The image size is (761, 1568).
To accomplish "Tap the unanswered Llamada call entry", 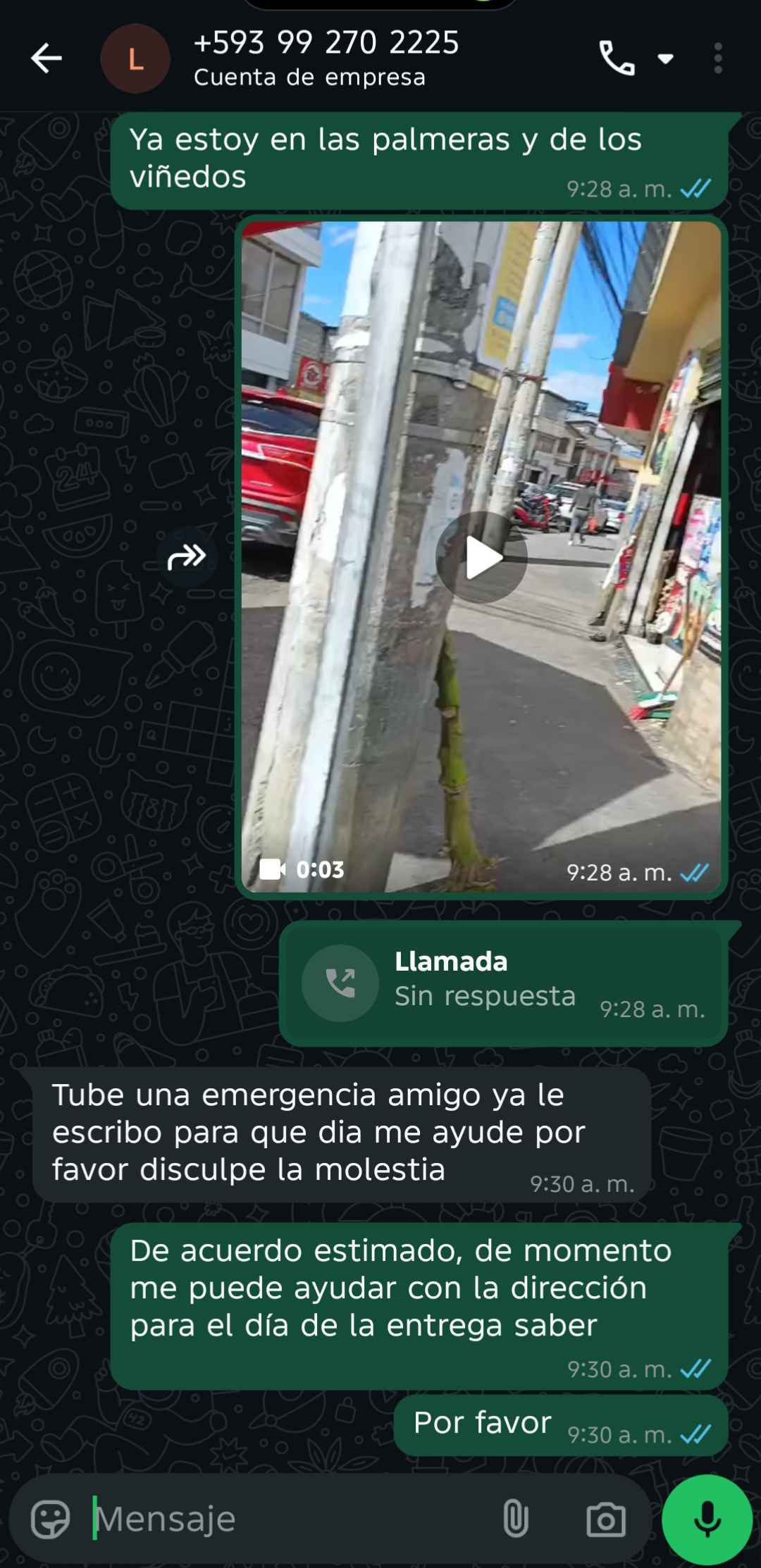I will pos(503,983).
